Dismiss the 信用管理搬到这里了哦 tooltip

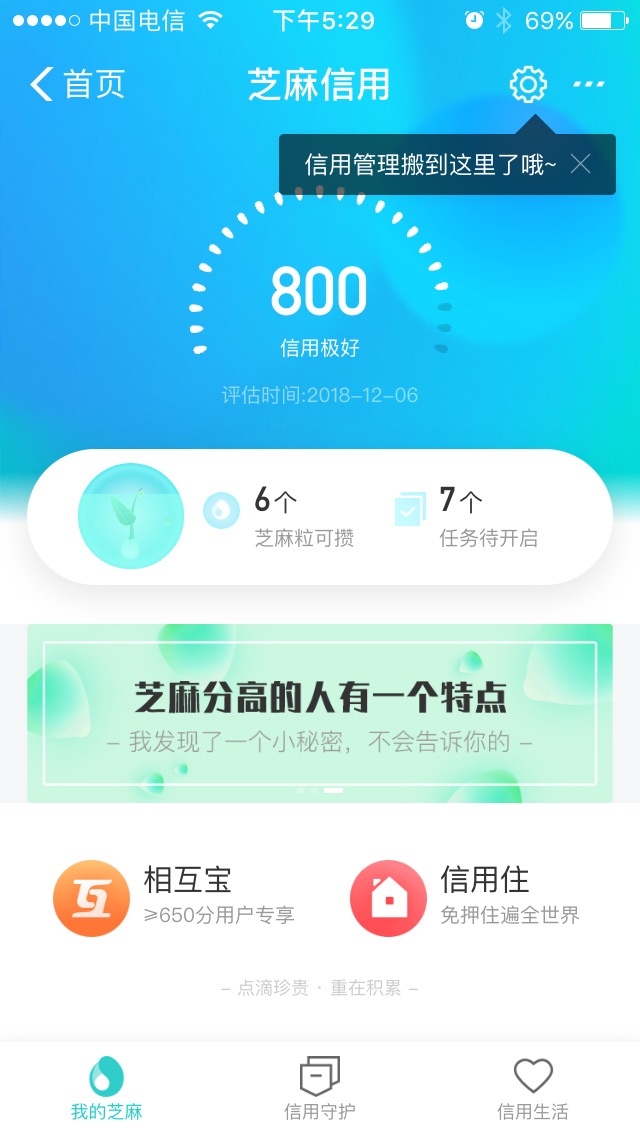[x=581, y=164]
